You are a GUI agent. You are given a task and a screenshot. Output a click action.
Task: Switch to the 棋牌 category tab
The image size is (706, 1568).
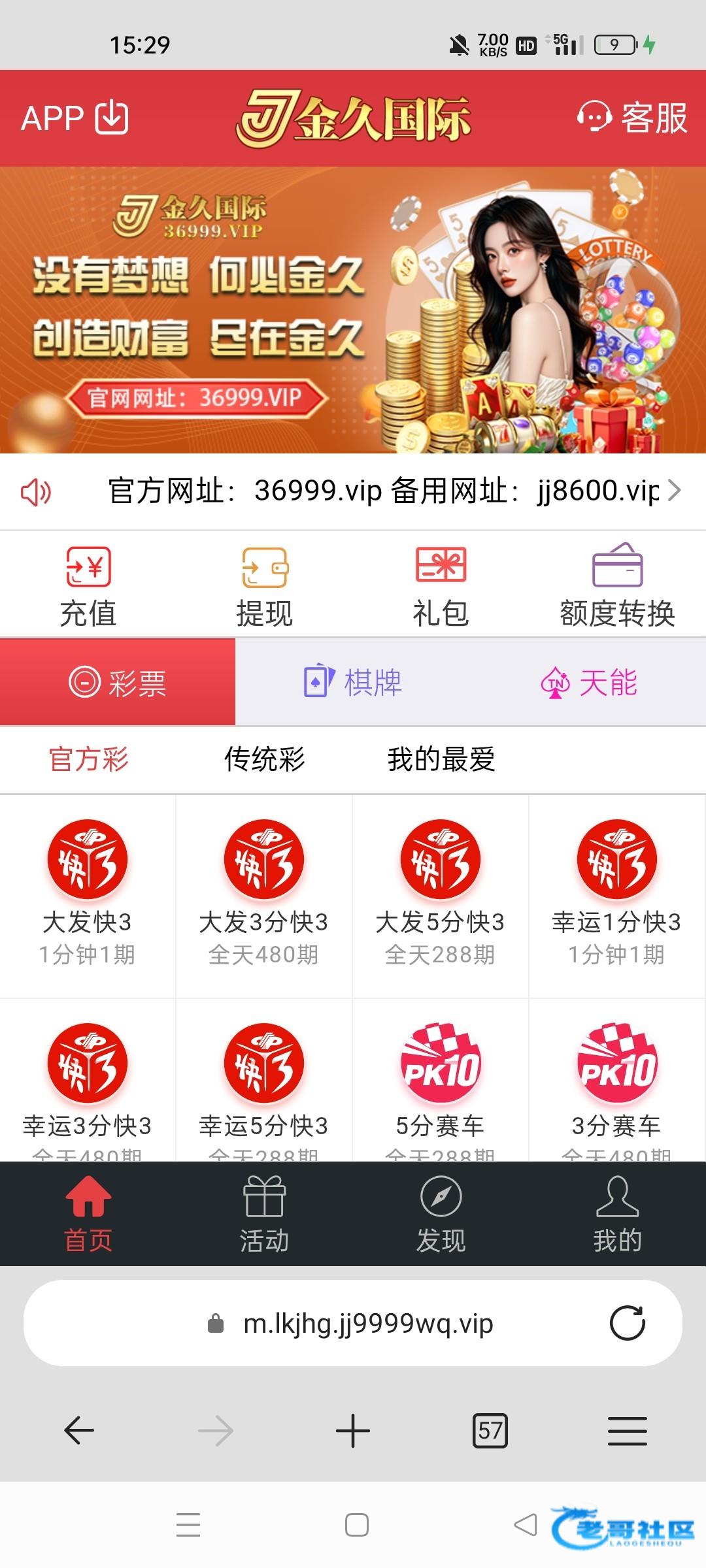(x=353, y=683)
